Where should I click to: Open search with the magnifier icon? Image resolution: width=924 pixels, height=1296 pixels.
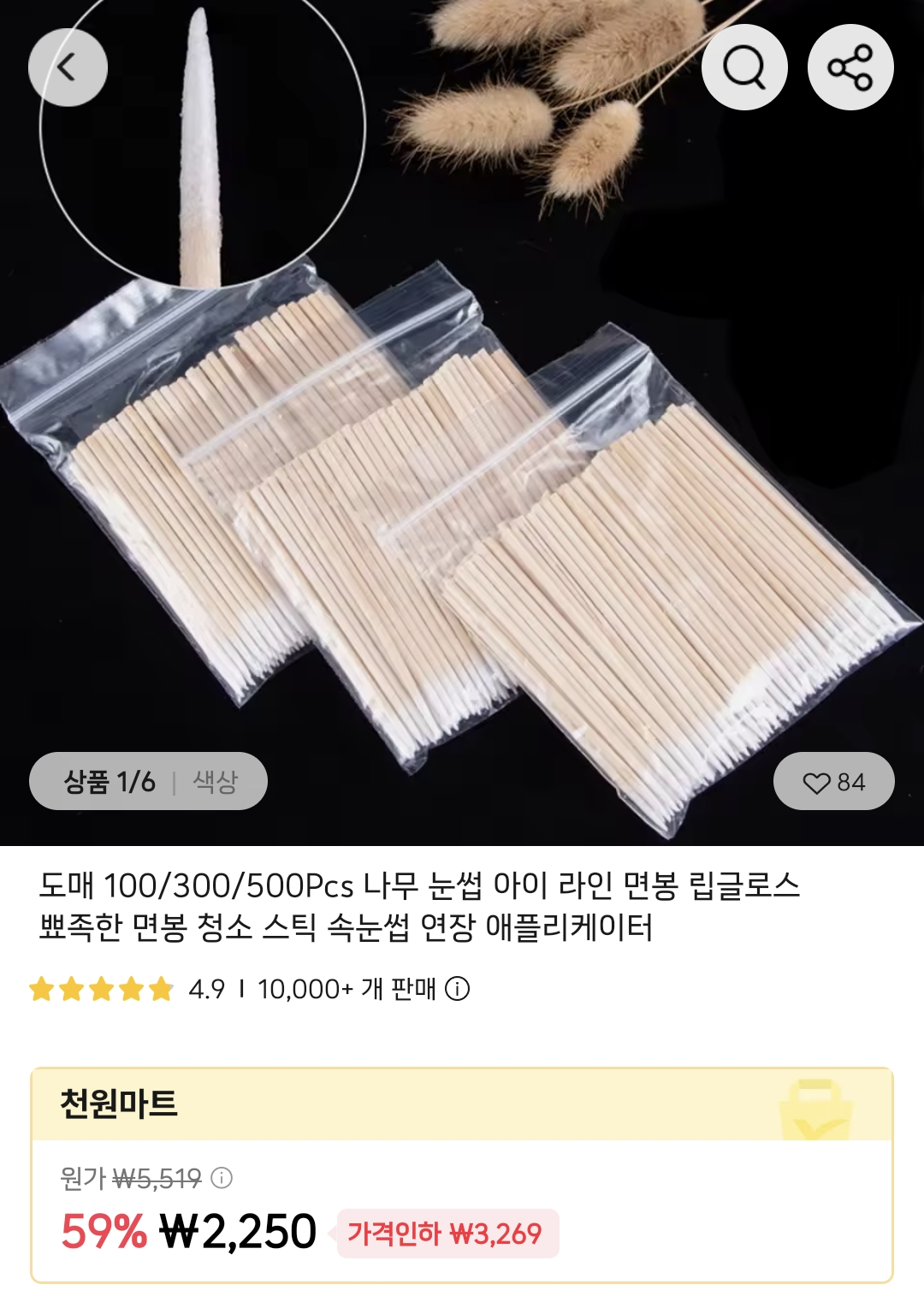click(x=744, y=68)
